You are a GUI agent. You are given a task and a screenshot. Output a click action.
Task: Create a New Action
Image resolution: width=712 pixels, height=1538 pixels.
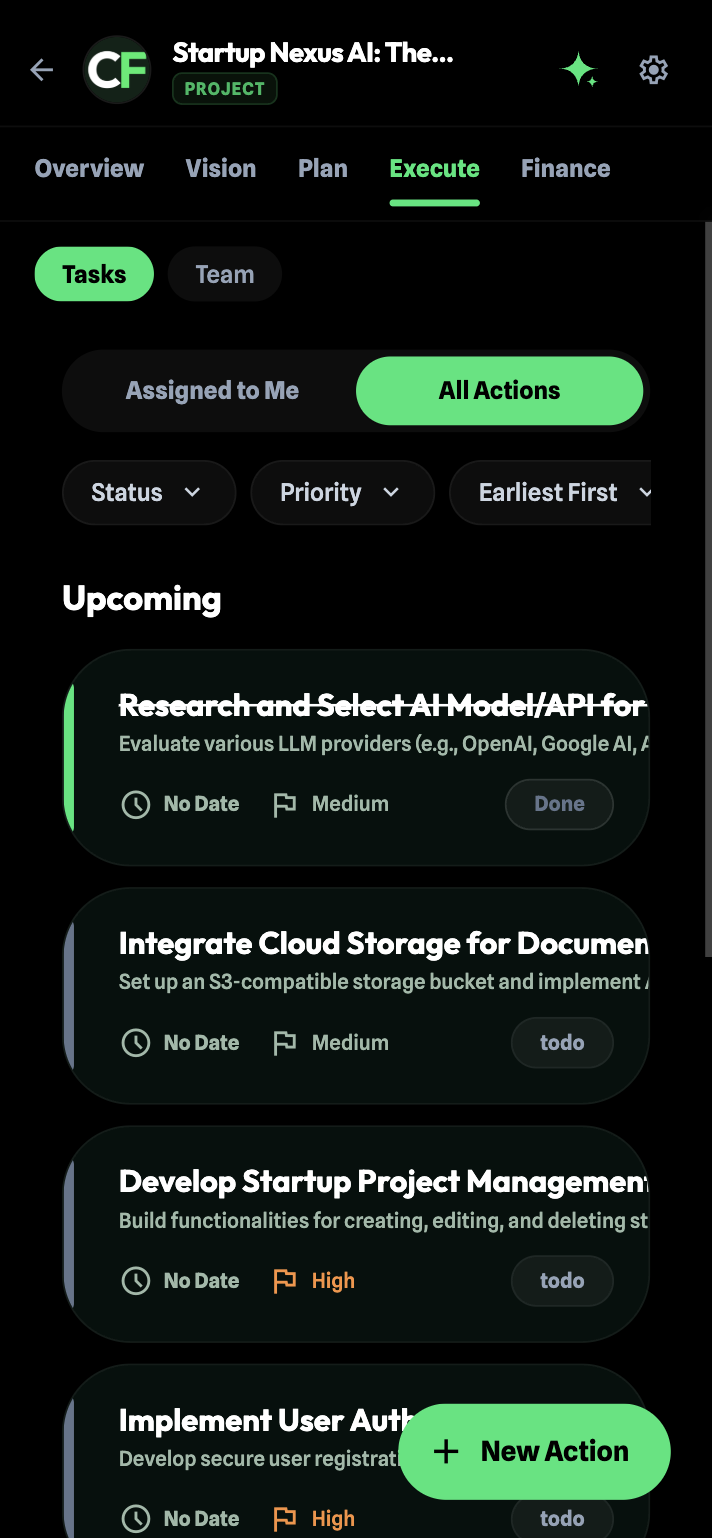pos(534,1452)
